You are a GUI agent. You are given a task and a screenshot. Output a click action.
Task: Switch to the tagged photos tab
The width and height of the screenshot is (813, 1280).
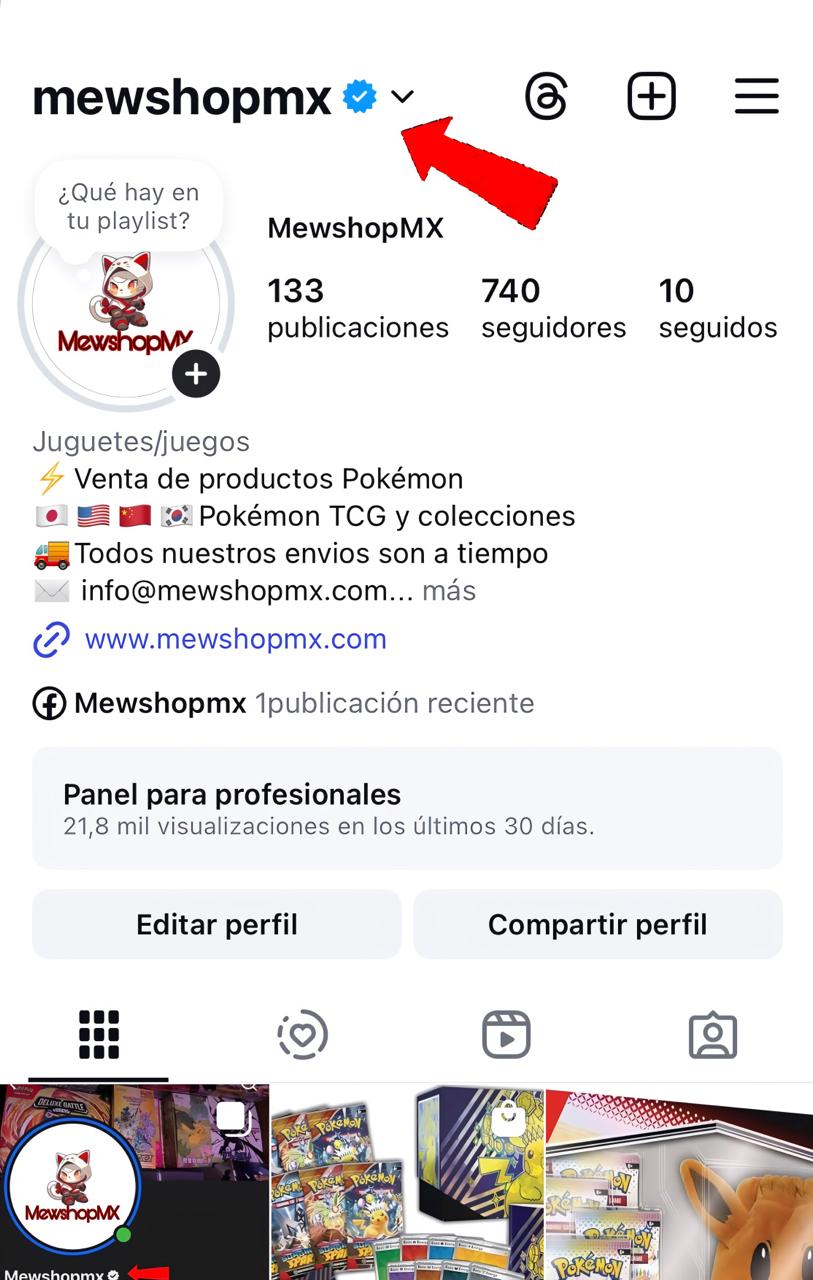coord(712,1034)
